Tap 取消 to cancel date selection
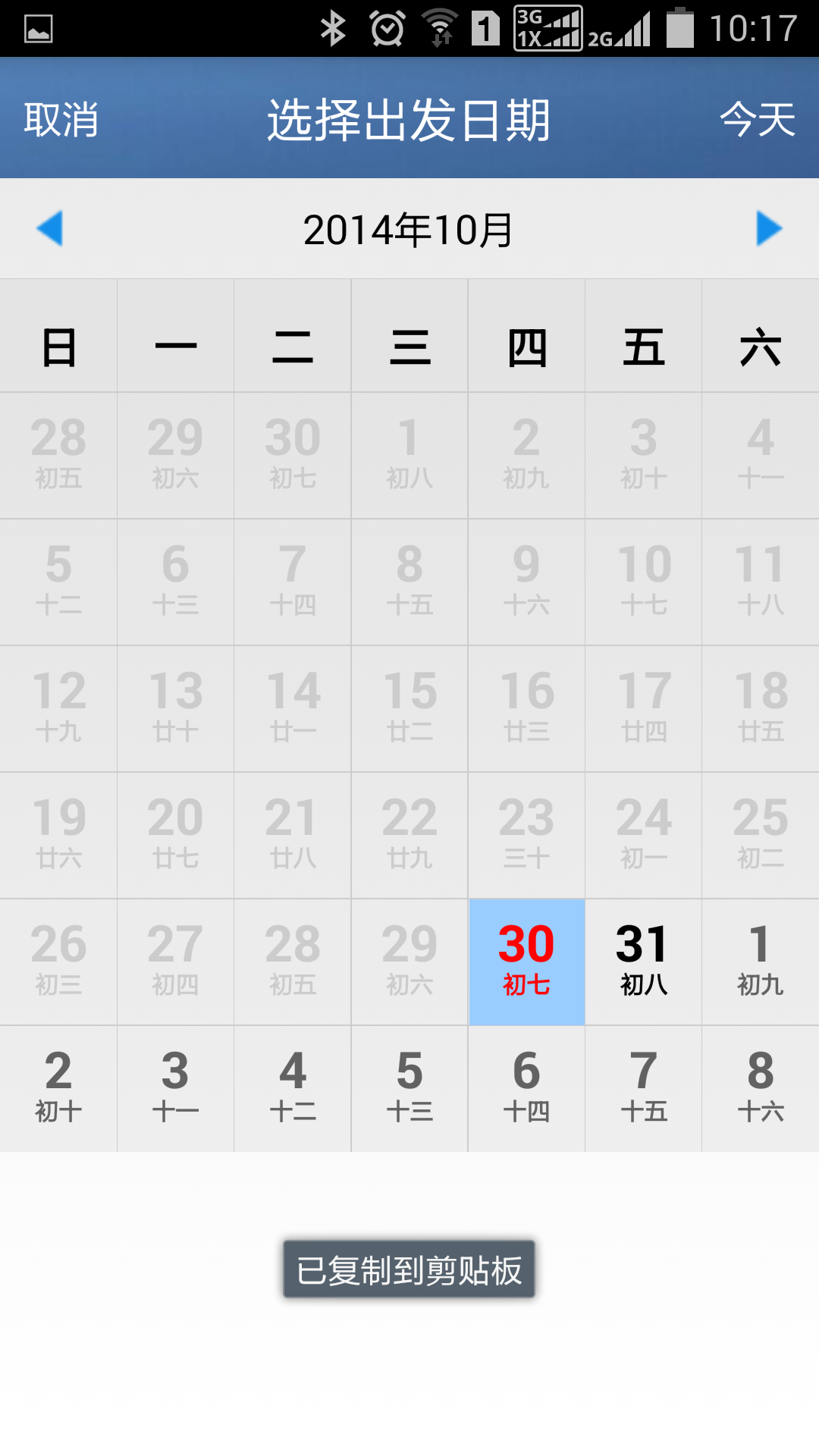The width and height of the screenshot is (819, 1456). click(x=61, y=120)
